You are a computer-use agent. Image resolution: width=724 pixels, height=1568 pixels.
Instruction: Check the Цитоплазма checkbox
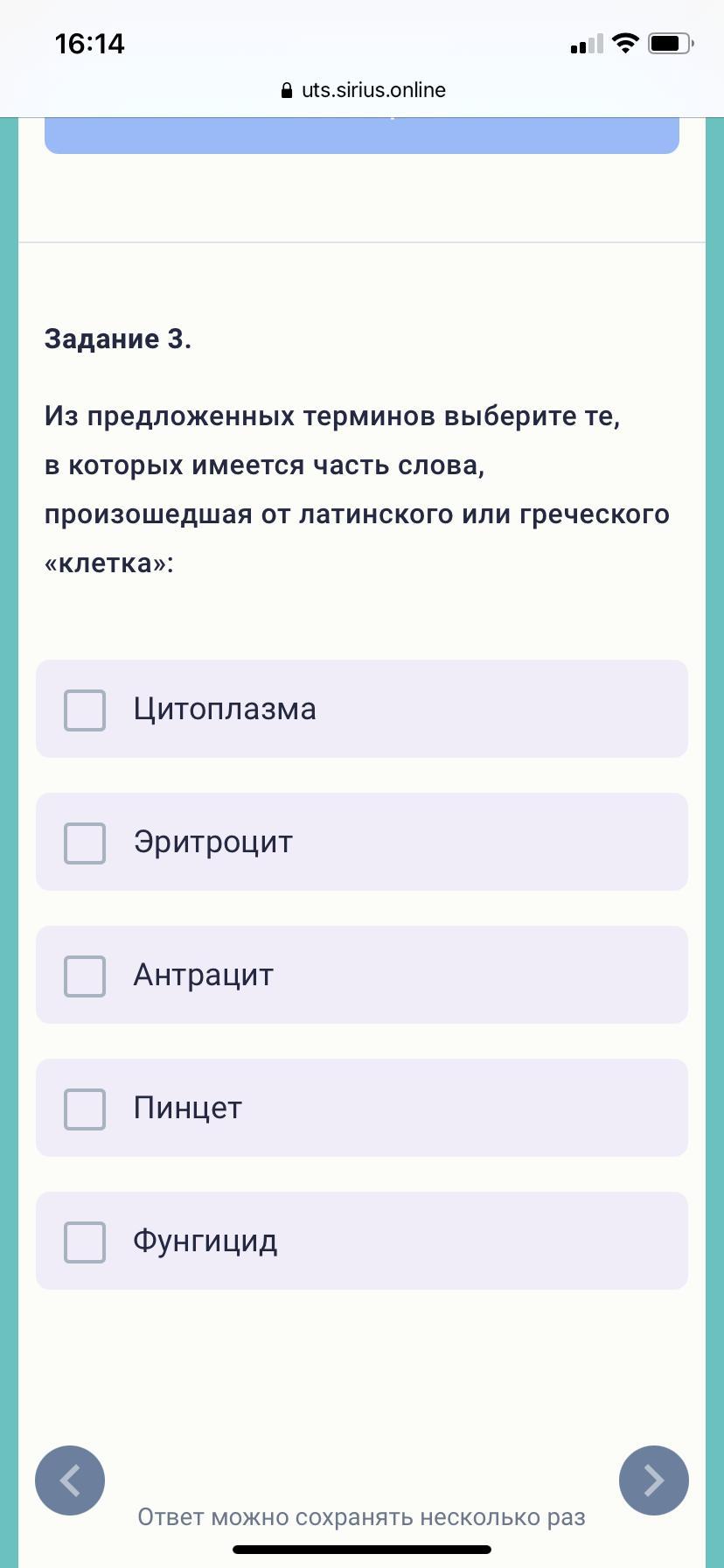(x=85, y=710)
